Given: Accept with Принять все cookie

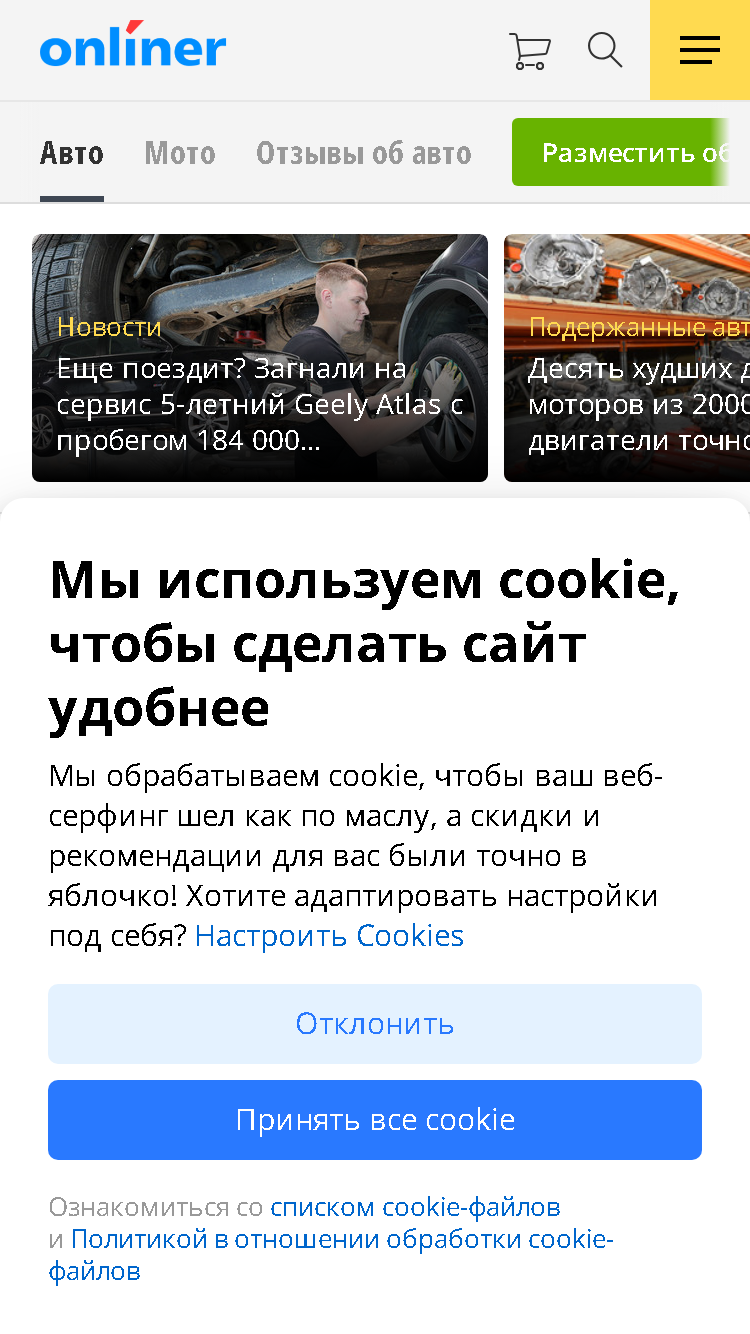Looking at the screenshot, I should click(x=375, y=1120).
